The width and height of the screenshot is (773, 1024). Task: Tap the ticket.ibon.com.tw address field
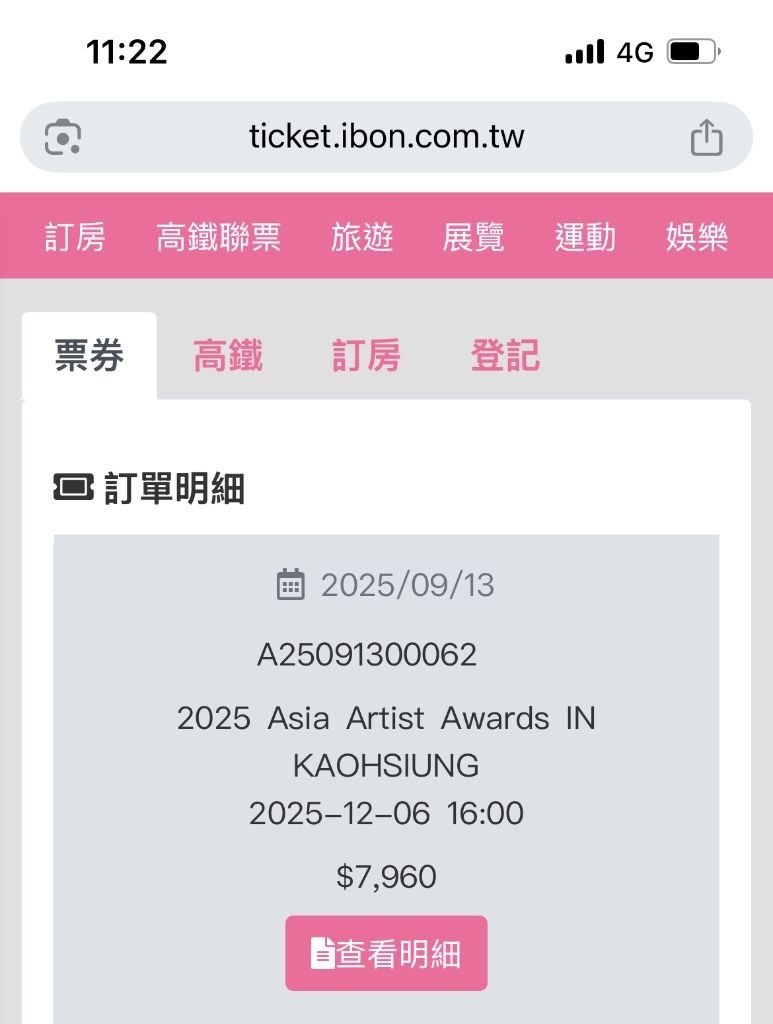click(386, 137)
